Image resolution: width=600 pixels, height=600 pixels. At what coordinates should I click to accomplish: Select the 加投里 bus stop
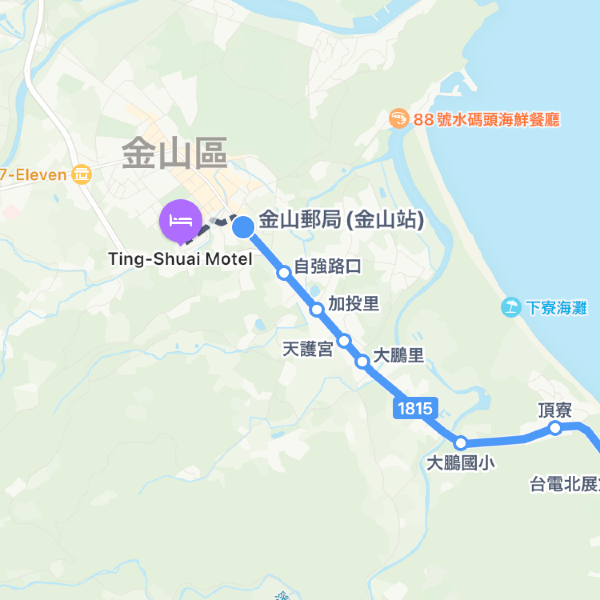[317, 309]
